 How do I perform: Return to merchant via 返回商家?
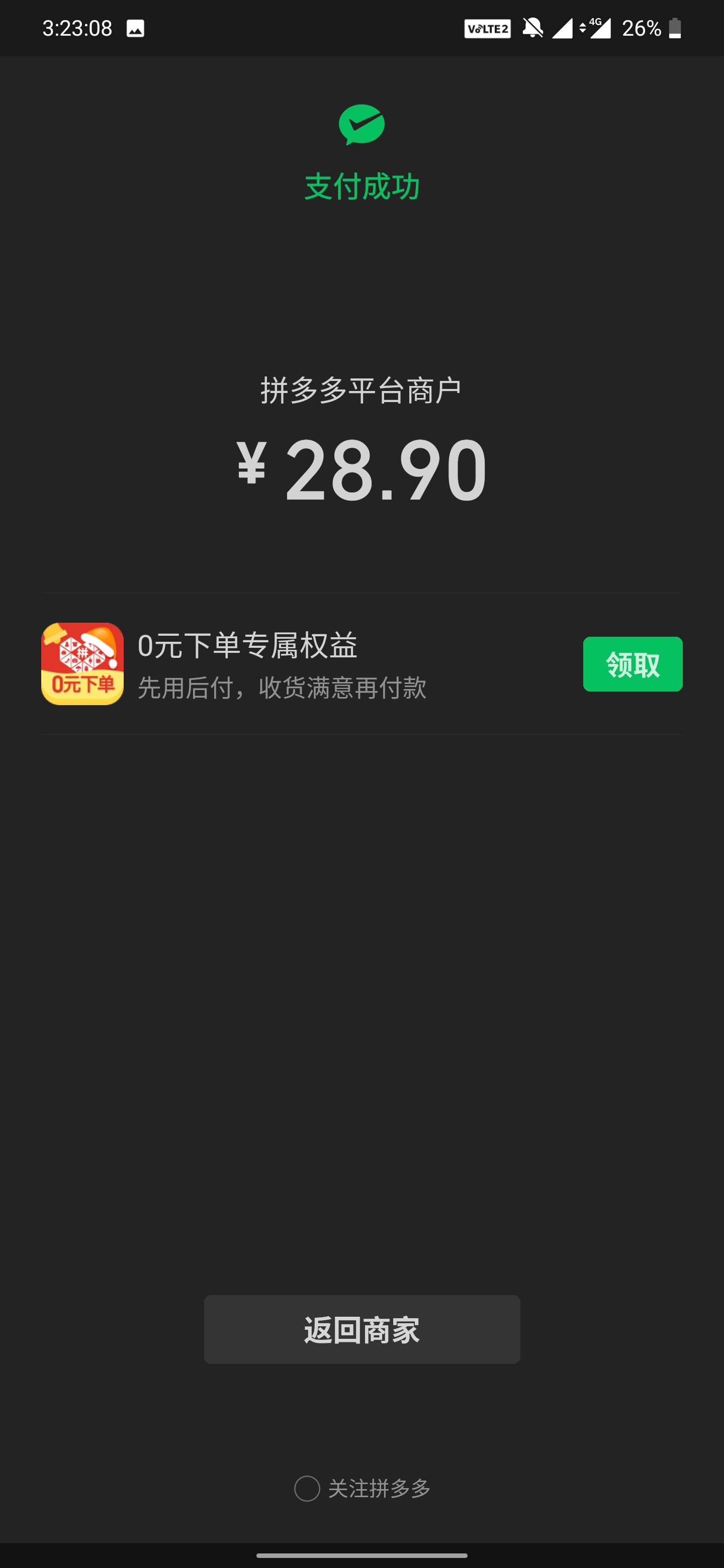pos(361,1329)
